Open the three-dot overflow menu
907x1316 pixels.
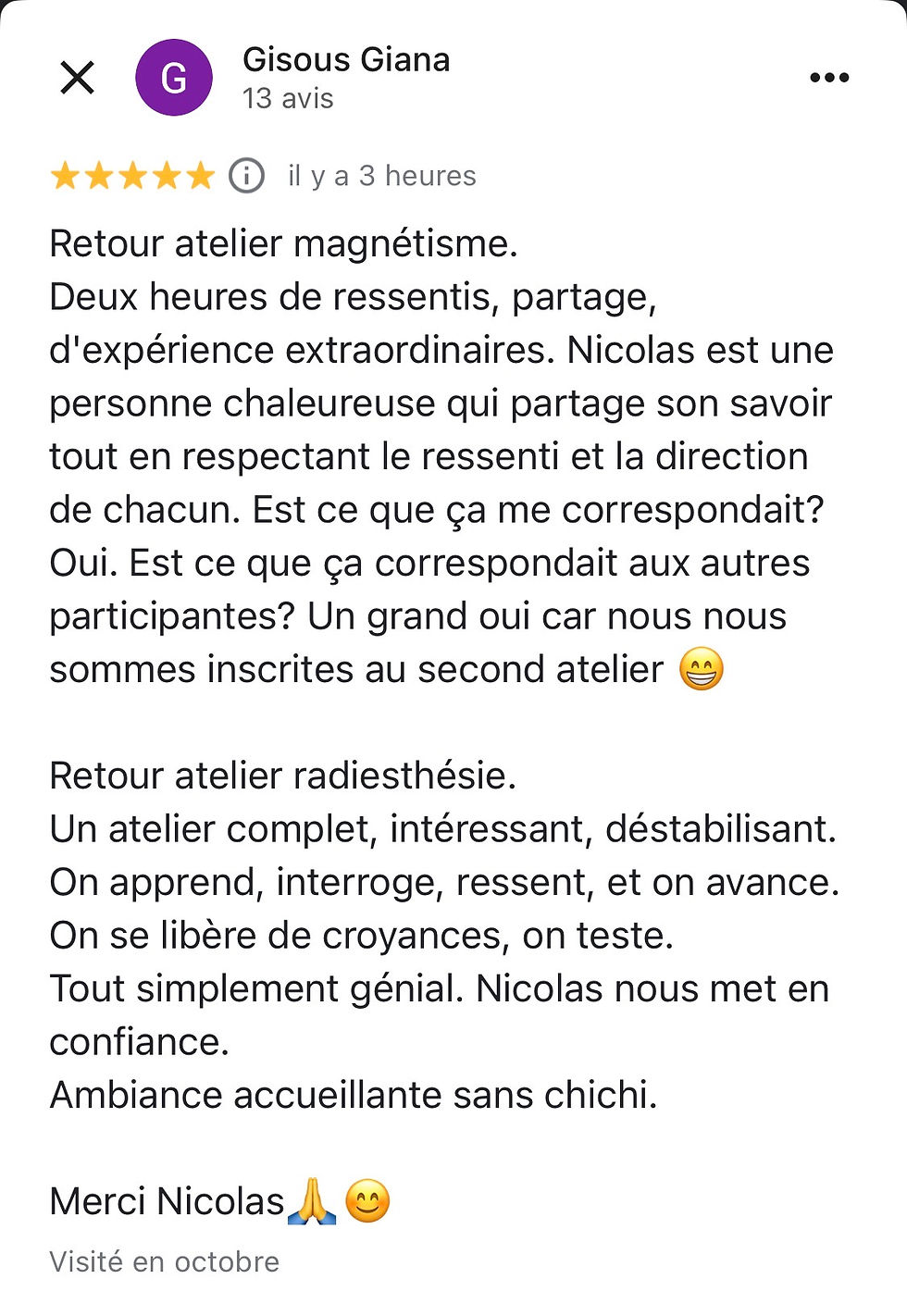tap(828, 78)
